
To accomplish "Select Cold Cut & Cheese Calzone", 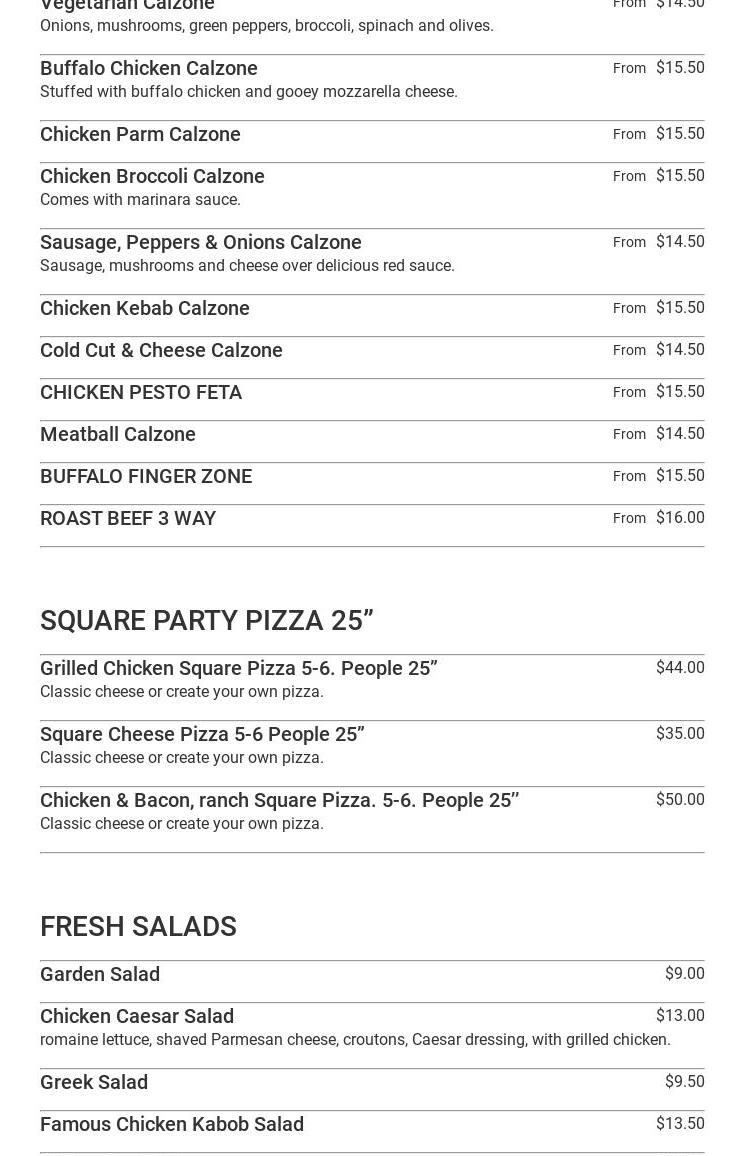I will click(x=161, y=350).
